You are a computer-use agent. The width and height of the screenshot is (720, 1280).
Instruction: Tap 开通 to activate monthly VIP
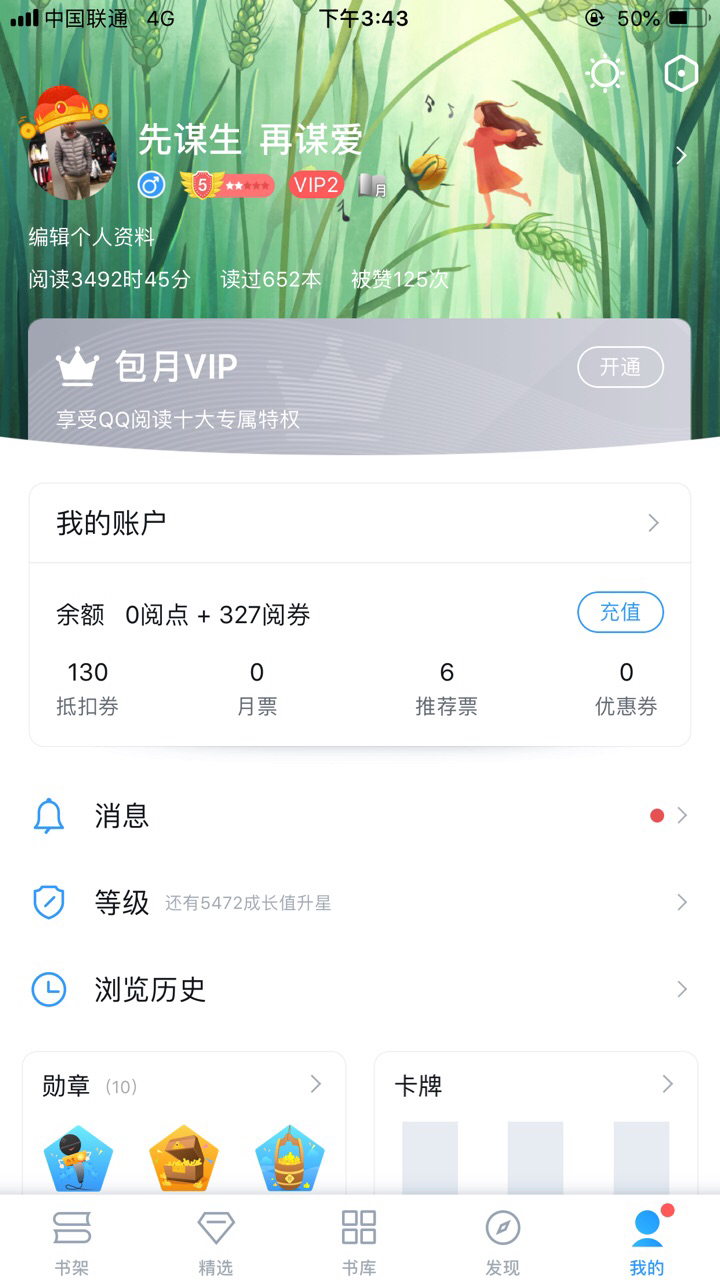tap(620, 367)
